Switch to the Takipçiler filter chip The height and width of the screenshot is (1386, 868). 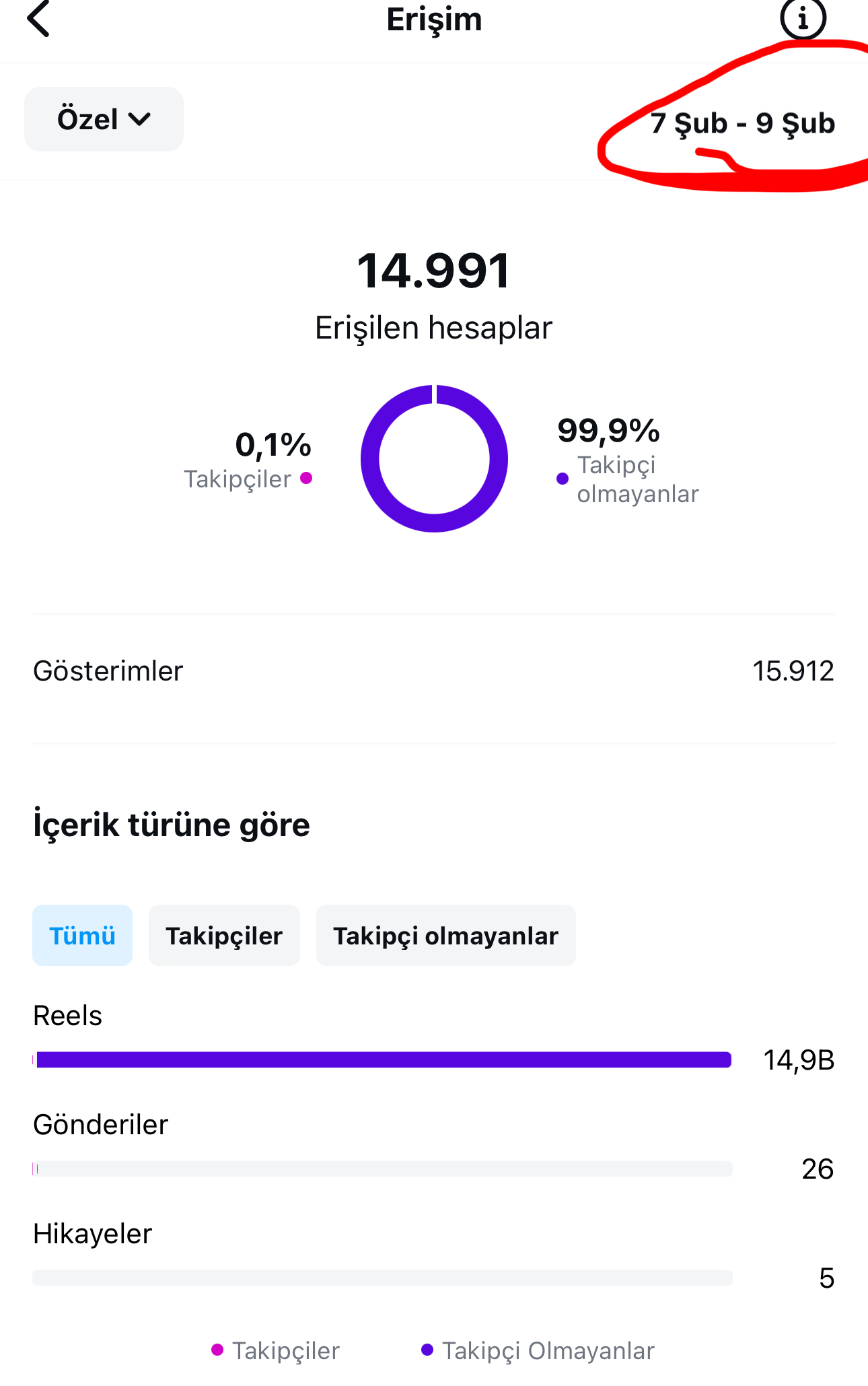tap(224, 936)
